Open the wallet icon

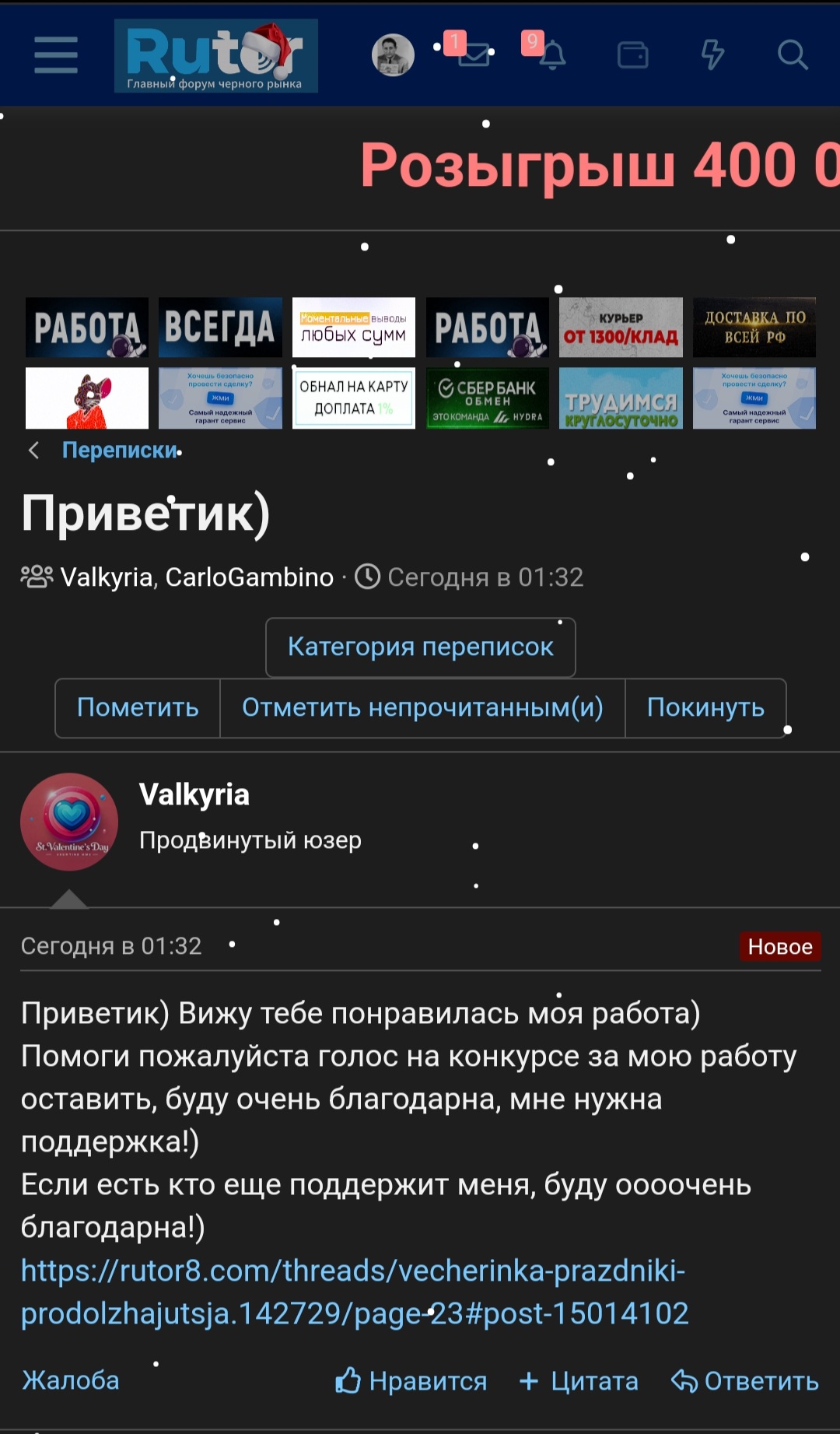tap(632, 55)
